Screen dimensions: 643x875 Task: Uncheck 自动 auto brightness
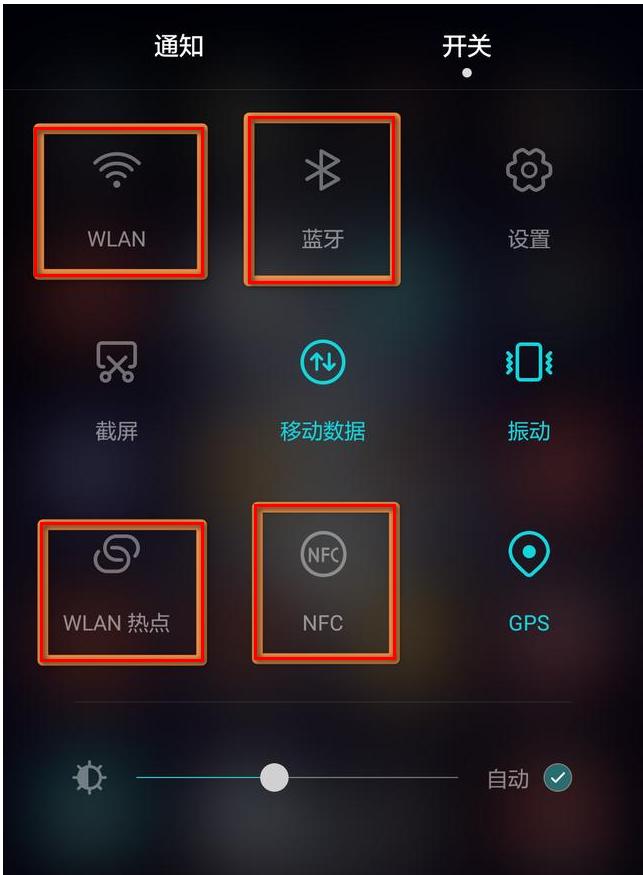point(557,777)
